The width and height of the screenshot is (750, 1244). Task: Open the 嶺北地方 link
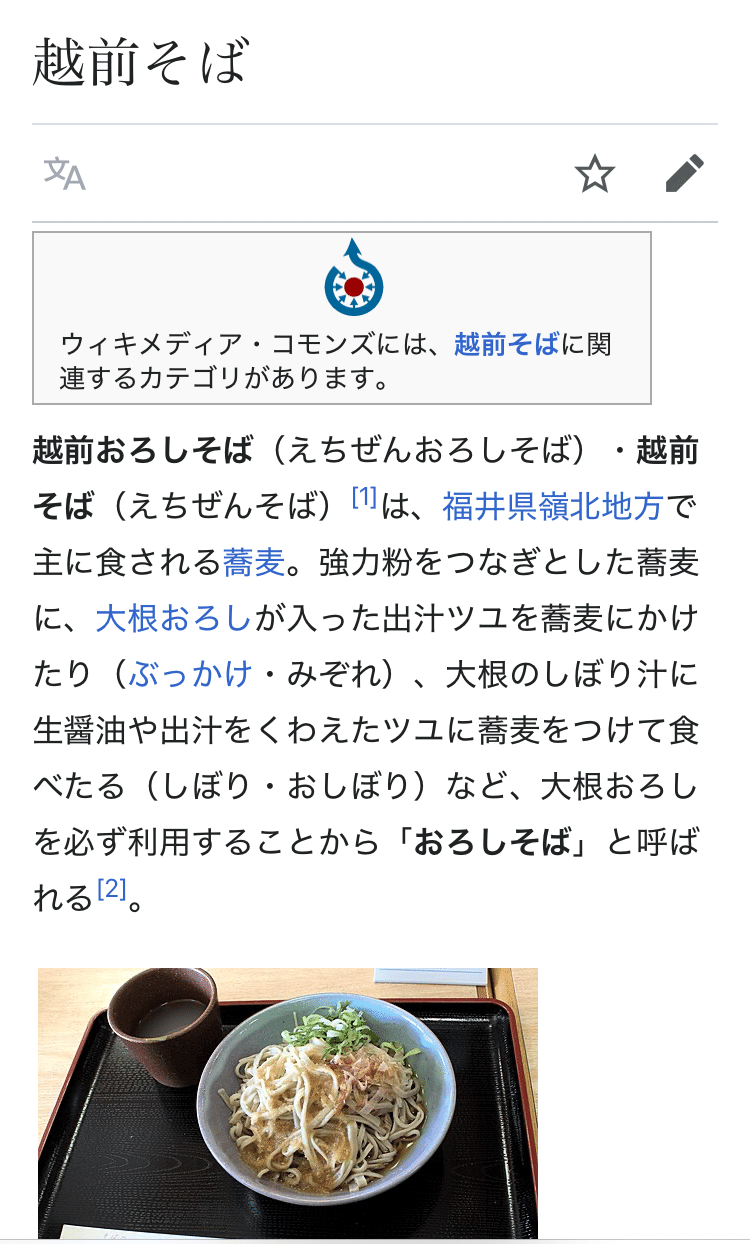point(600,507)
